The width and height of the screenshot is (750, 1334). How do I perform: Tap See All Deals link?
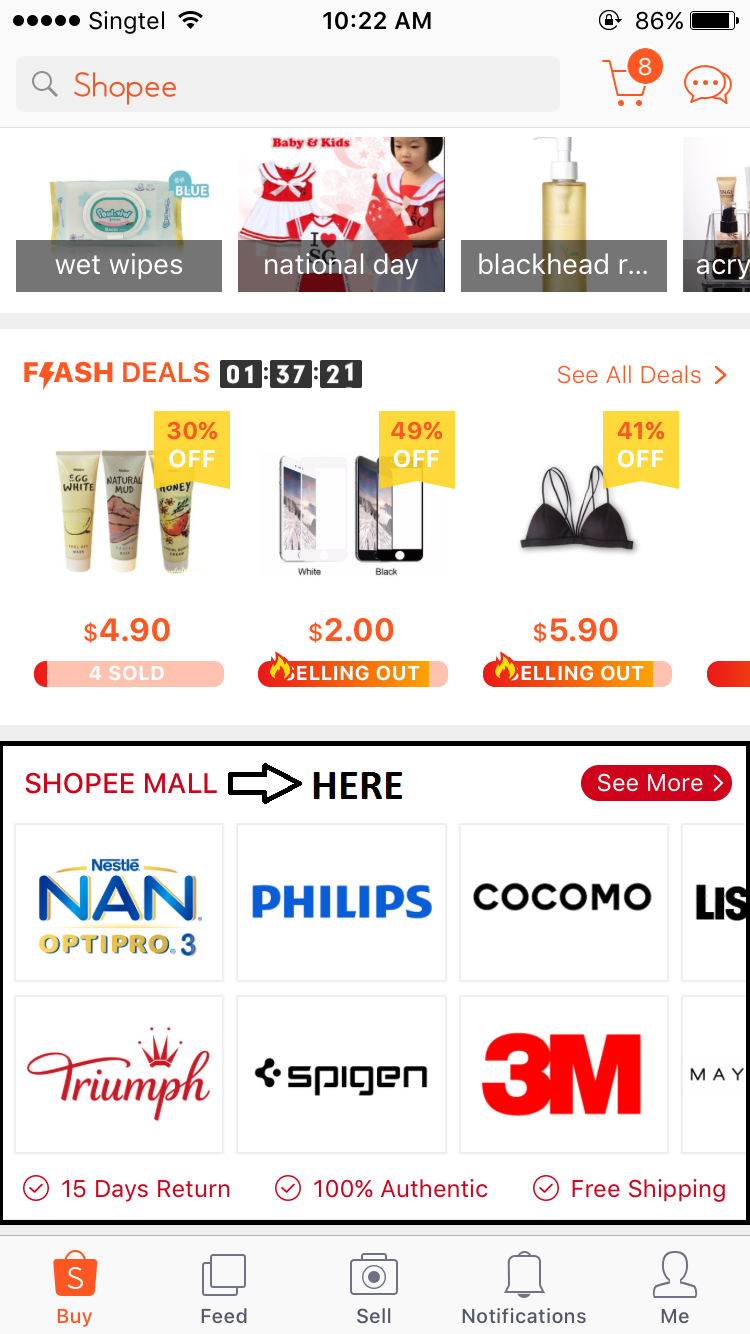pos(642,375)
